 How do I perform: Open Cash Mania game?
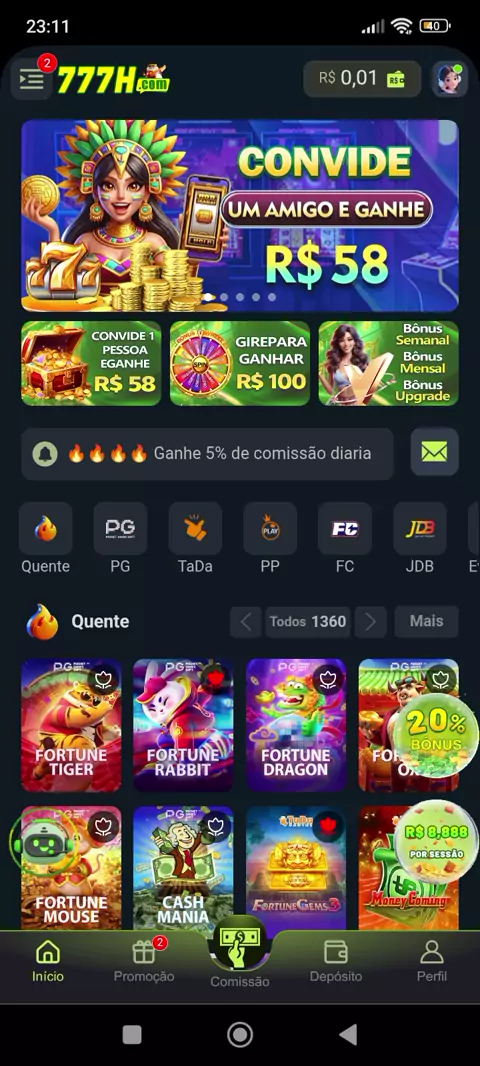(184, 867)
